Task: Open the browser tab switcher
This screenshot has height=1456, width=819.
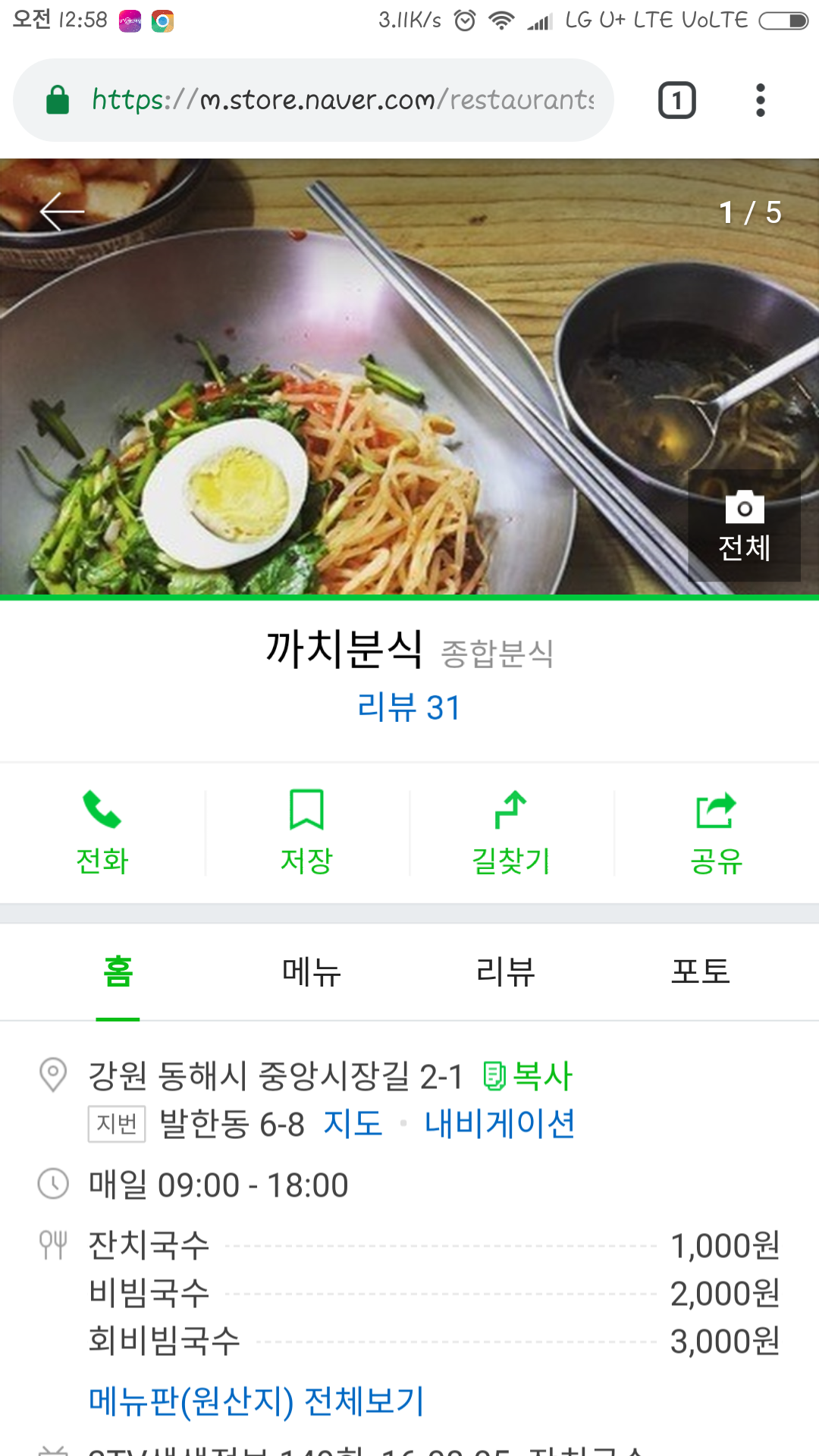Action: (x=676, y=100)
